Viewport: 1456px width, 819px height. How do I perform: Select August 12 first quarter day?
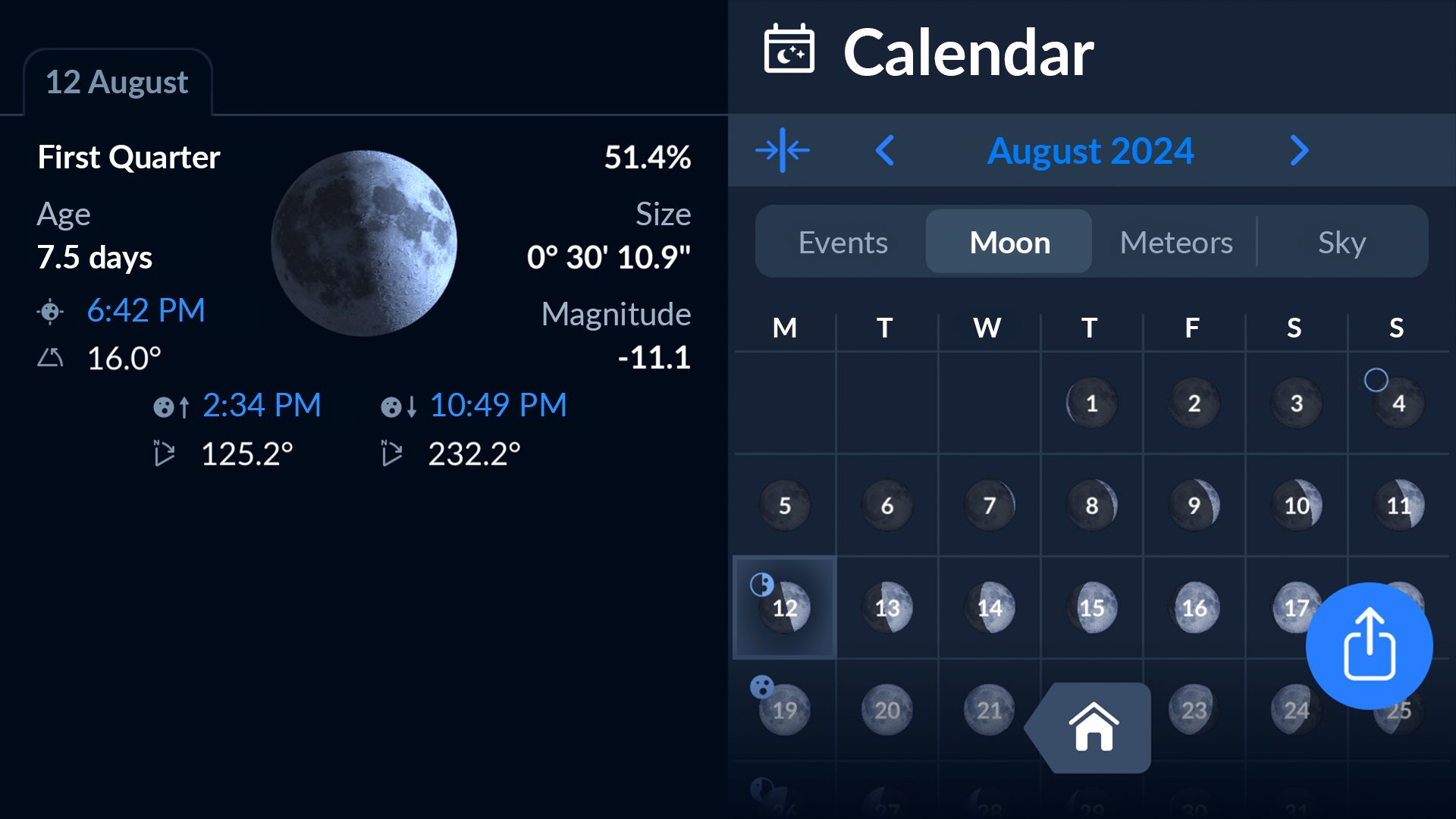(785, 607)
